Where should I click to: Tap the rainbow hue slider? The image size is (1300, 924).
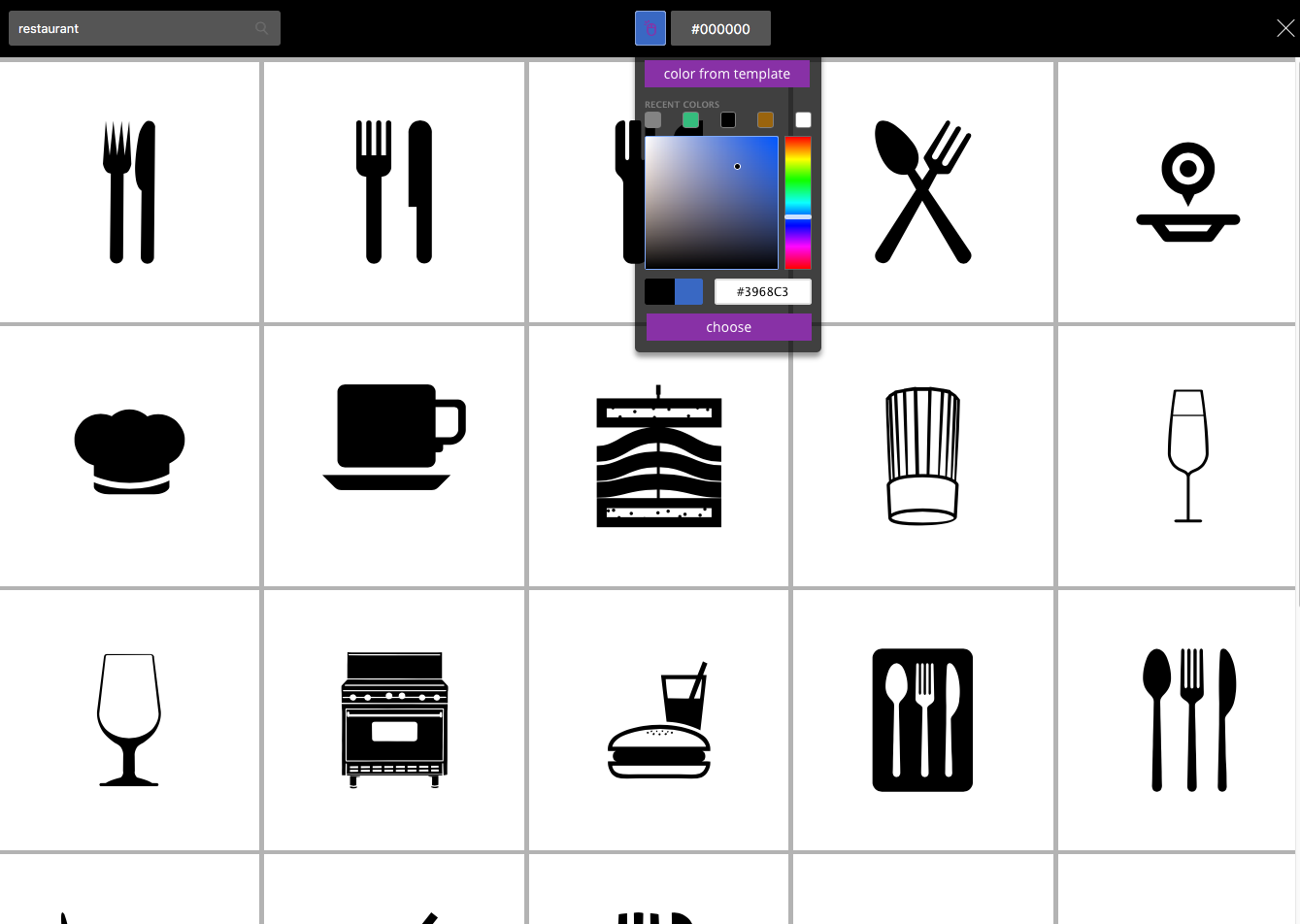pos(798,203)
